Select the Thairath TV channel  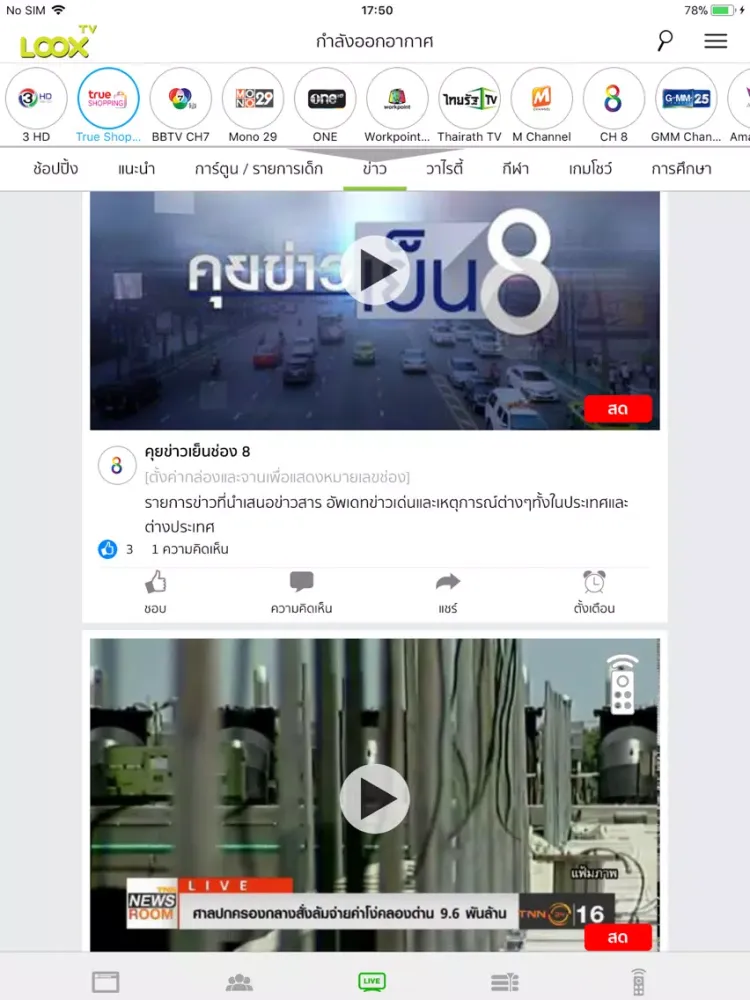[x=469, y=99]
